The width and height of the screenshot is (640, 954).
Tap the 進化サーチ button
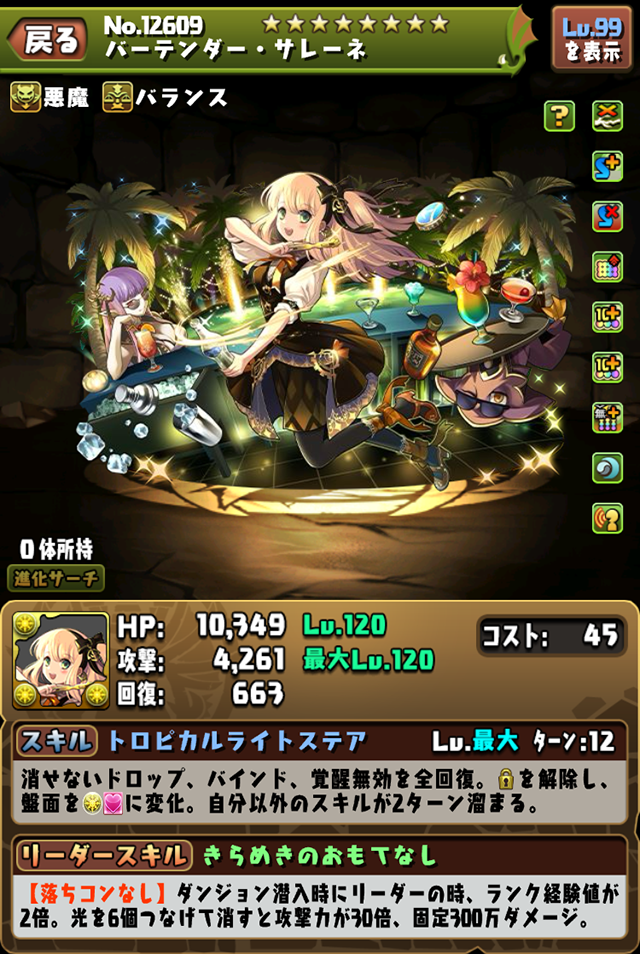(56, 578)
